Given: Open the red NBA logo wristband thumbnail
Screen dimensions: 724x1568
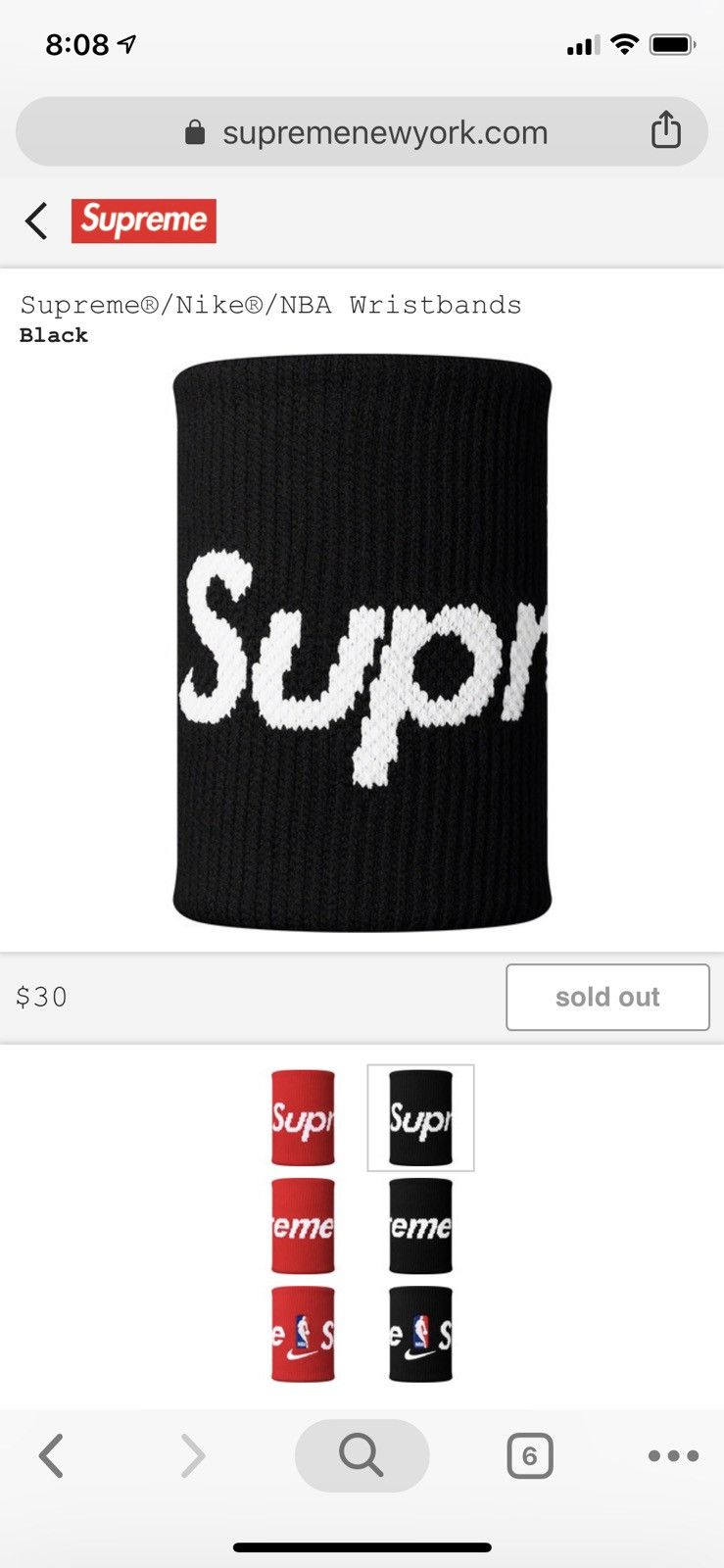Looking at the screenshot, I should (x=303, y=1334).
